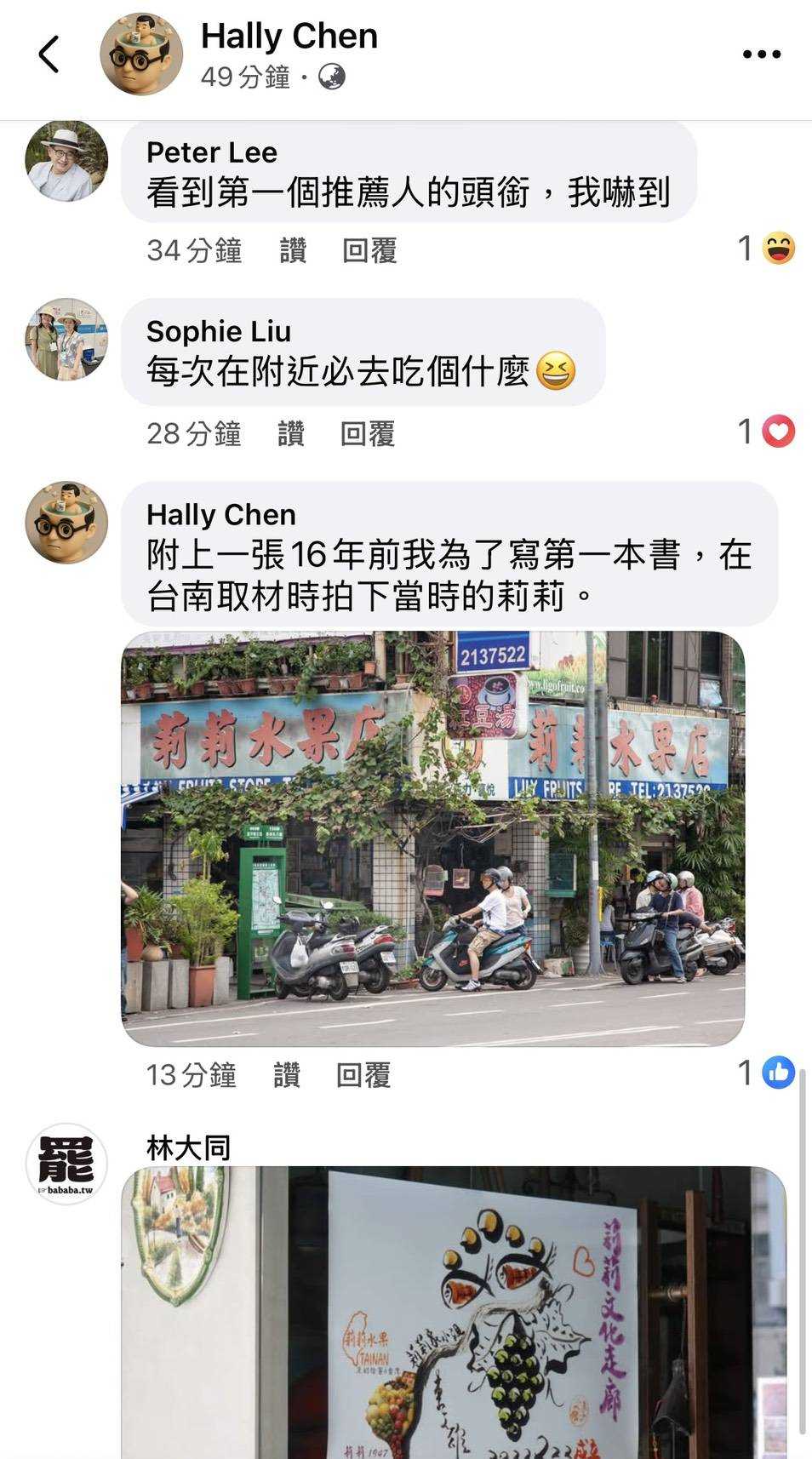Open 林大同's profile name
This screenshot has width=812, height=1459.
coord(188,1147)
